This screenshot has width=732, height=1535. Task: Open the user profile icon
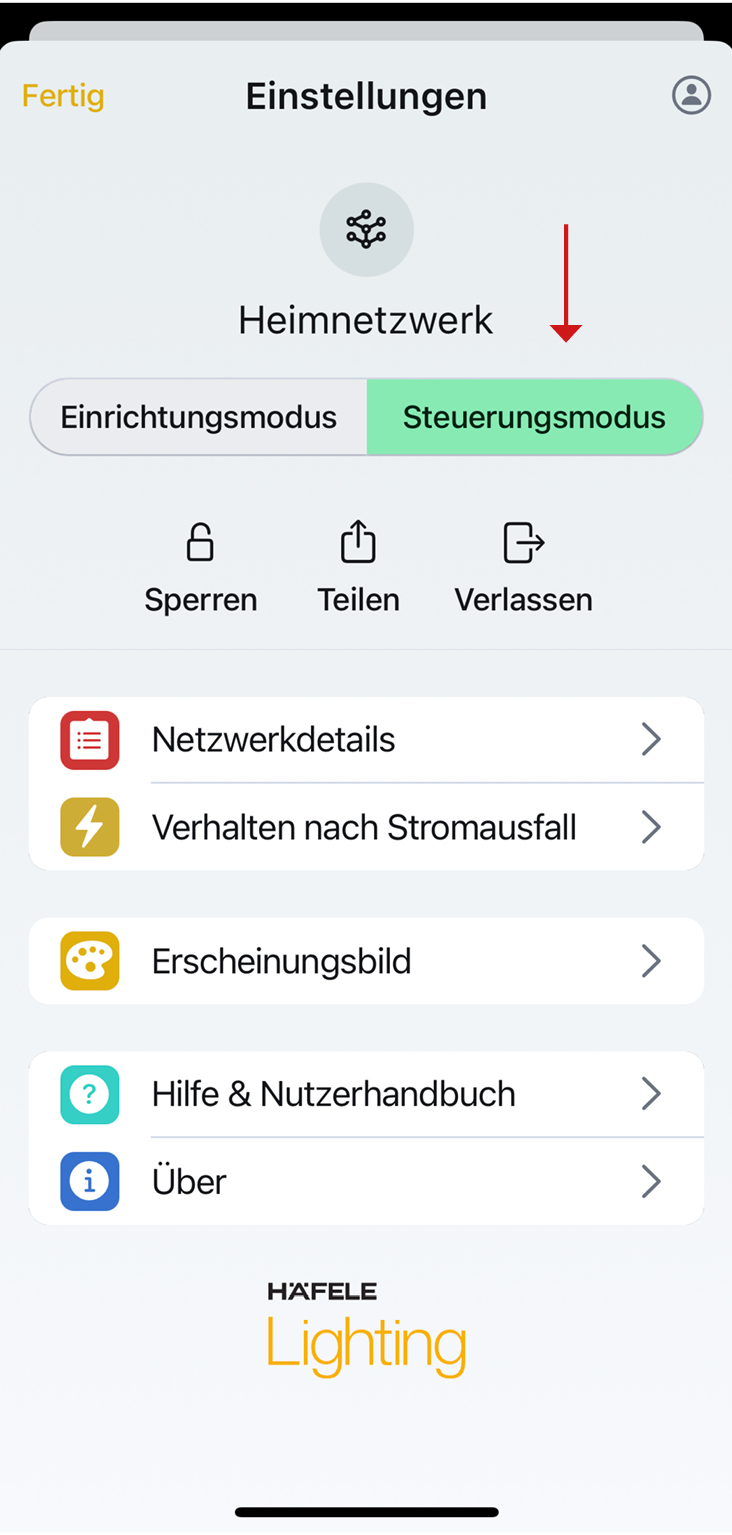[691, 96]
